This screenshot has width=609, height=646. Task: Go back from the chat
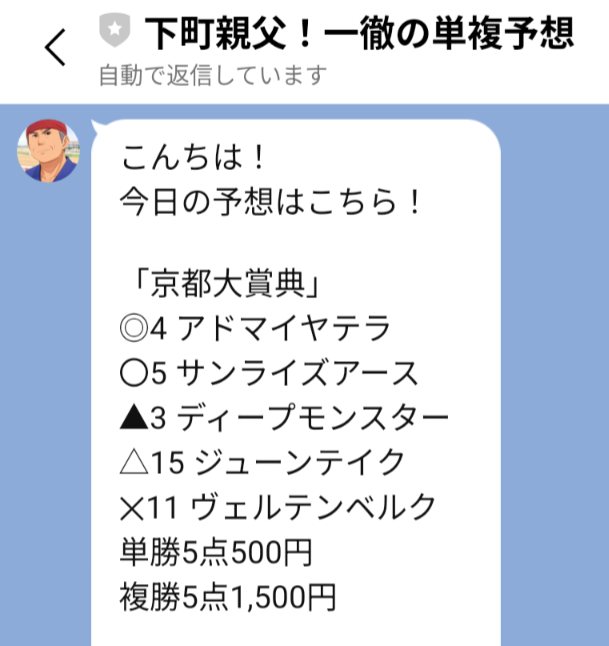pyautogui.click(x=56, y=47)
